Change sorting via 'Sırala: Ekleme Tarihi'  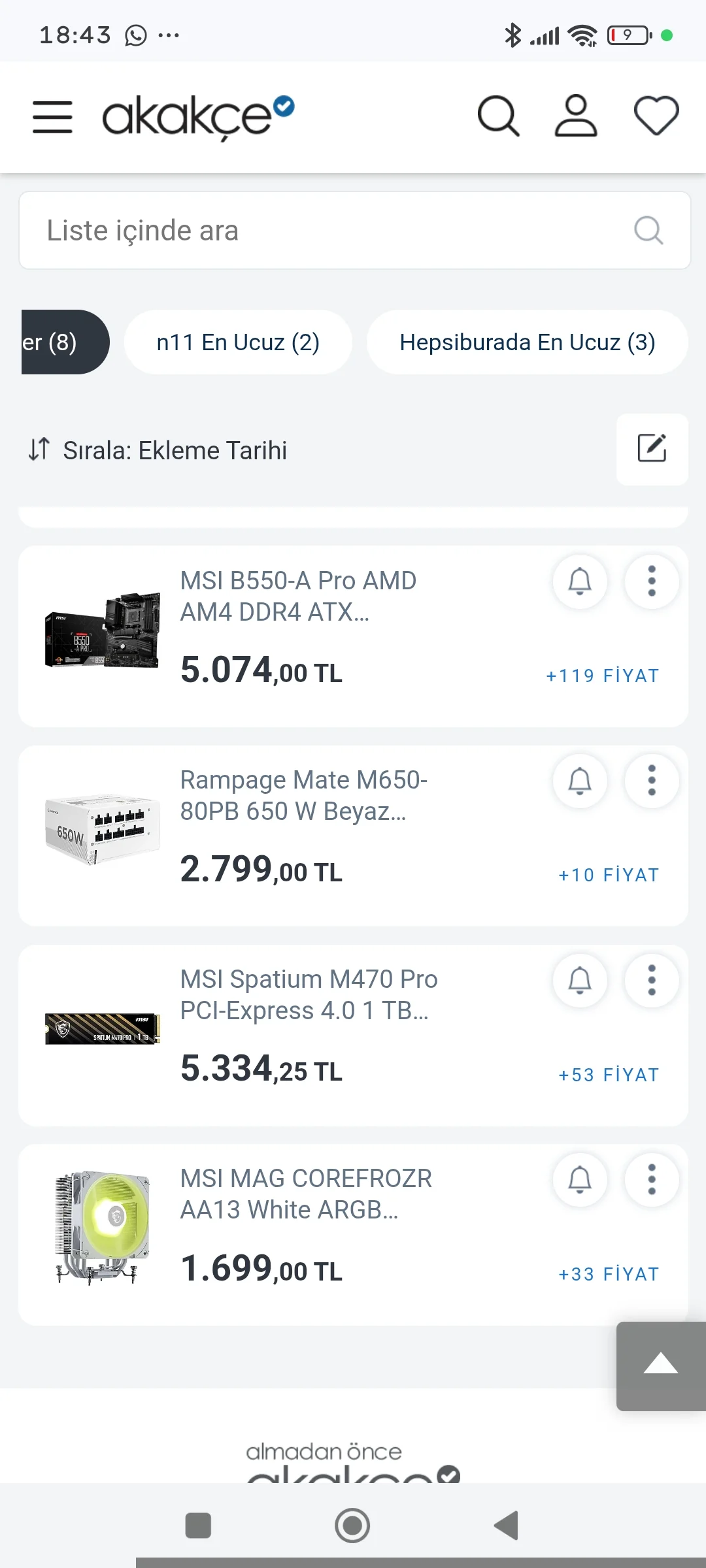pos(158,450)
